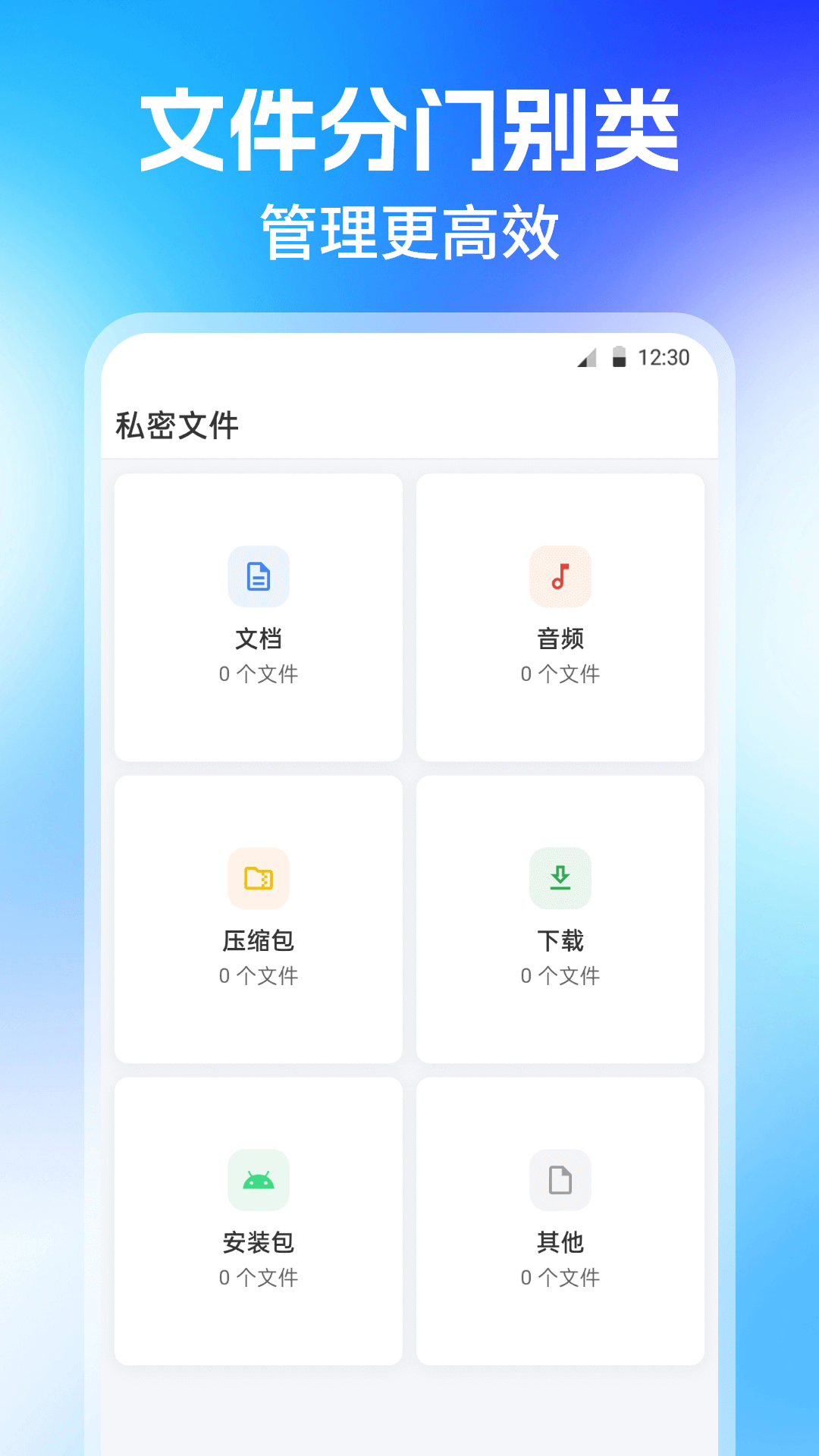Click the 0 个文件 count under 音频
Image resolution: width=819 pixels, height=1456 pixels.
point(560,672)
